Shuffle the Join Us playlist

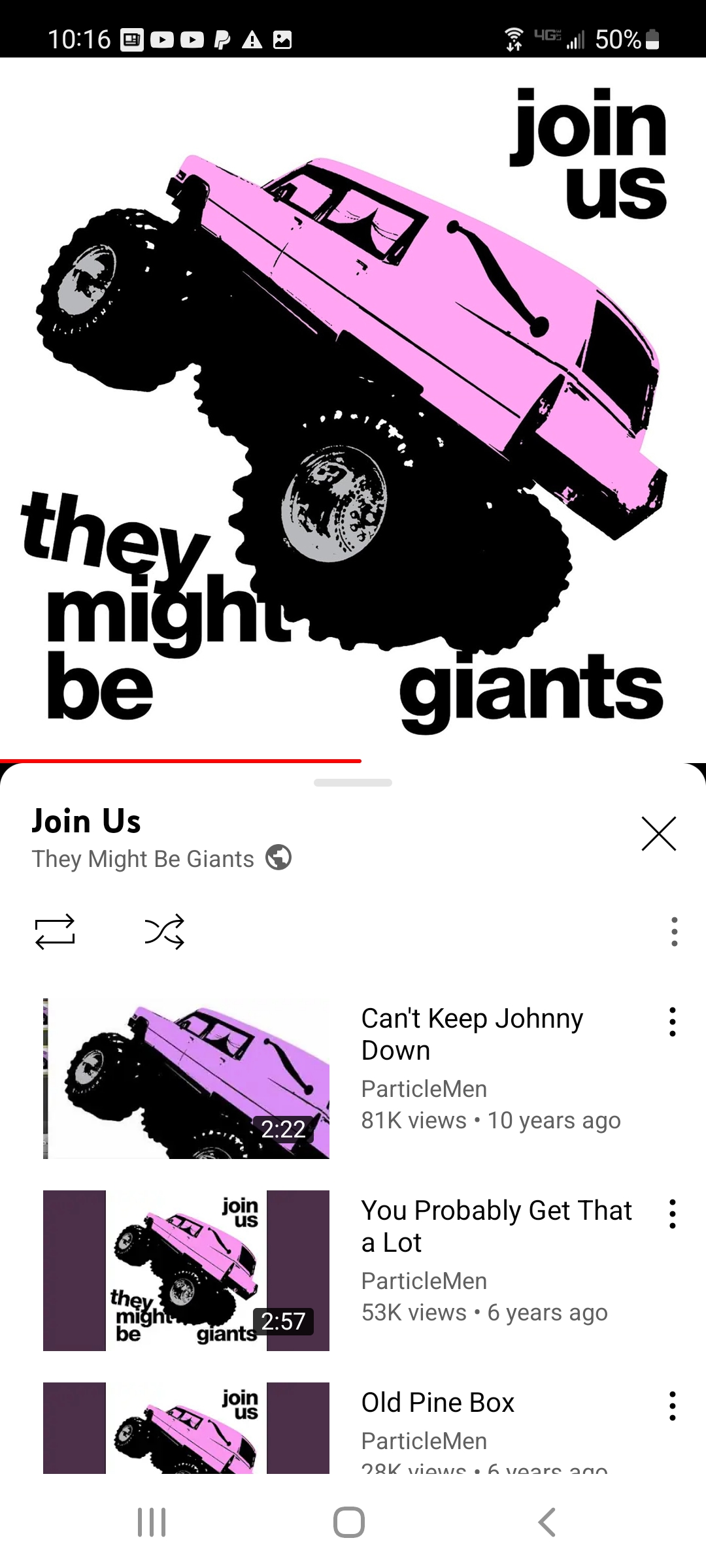pos(164,931)
